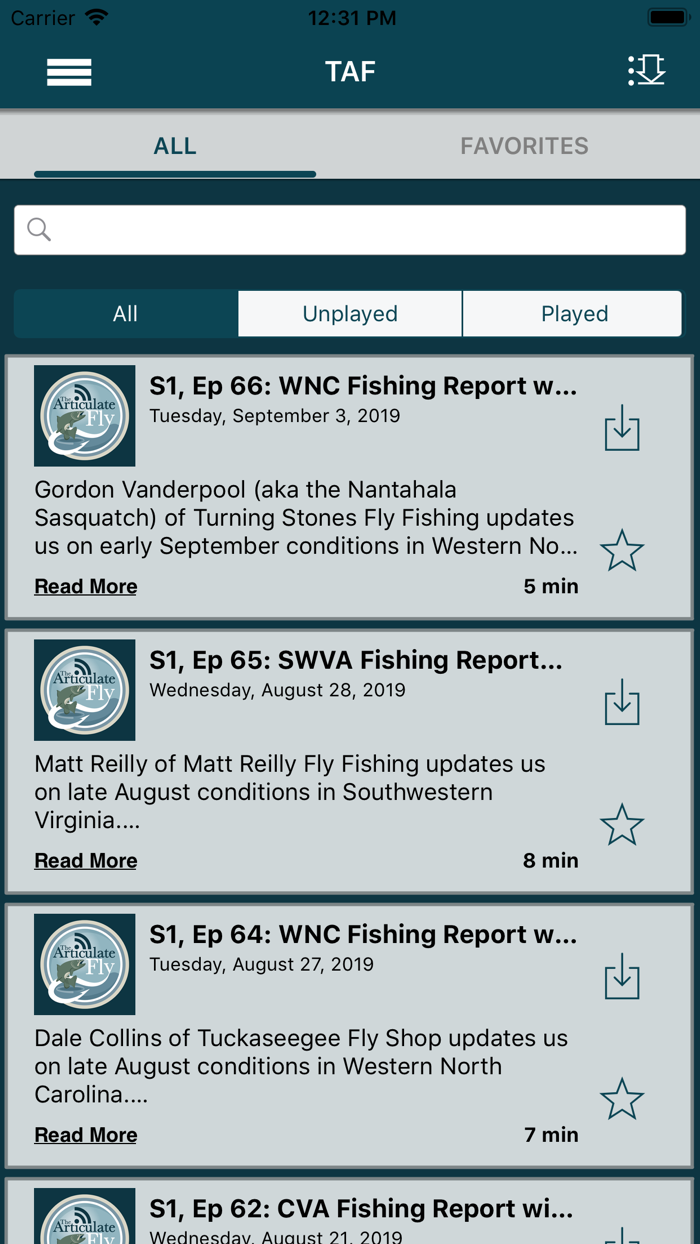
Task: Star episode 65 as a favorite
Action: coord(622,825)
